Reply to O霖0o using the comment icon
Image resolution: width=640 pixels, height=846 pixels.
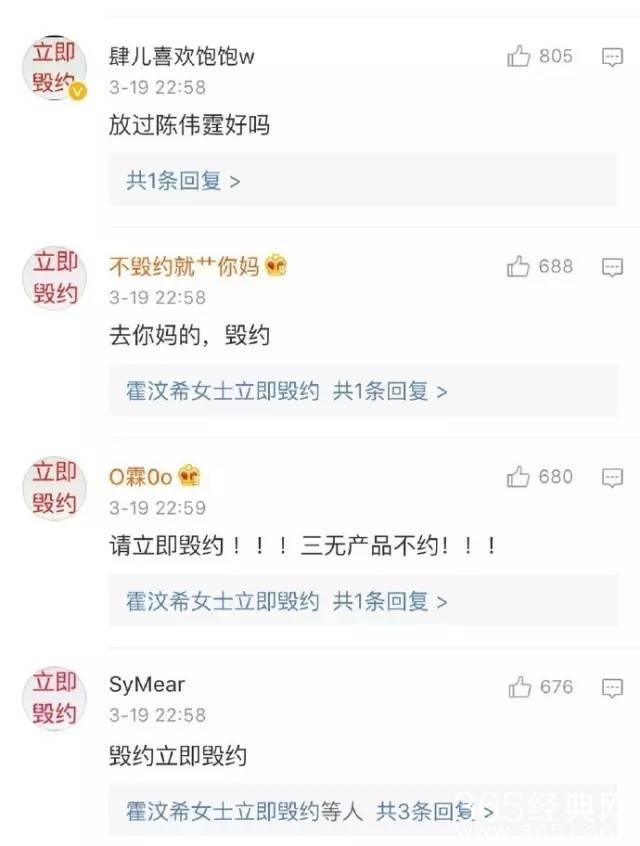pyautogui.click(x=612, y=477)
